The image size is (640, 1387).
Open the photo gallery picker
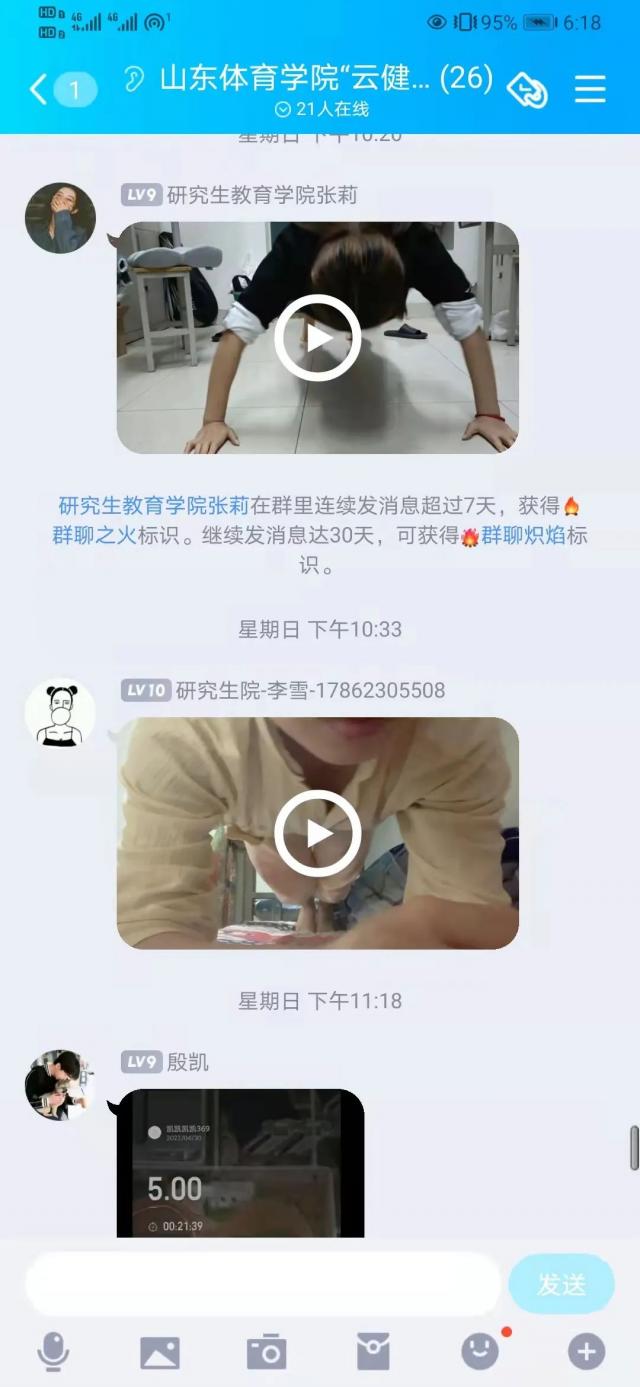[160, 1352]
